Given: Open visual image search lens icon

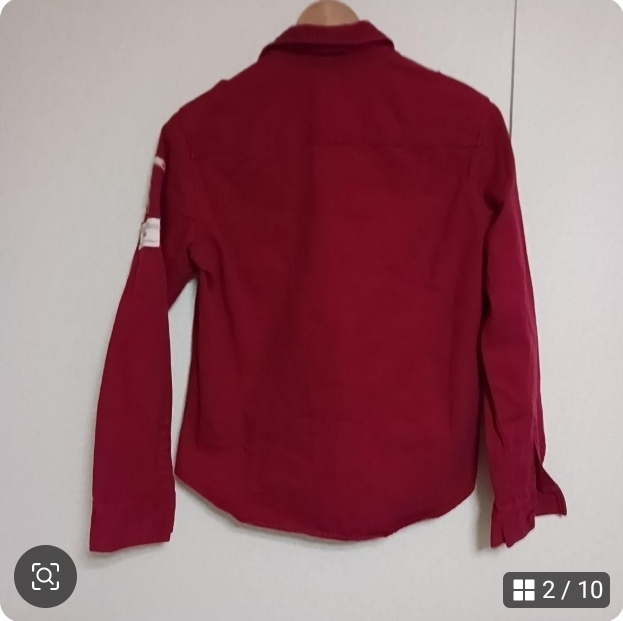Looking at the screenshot, I should pyautogui.click(x=45, y=576).
